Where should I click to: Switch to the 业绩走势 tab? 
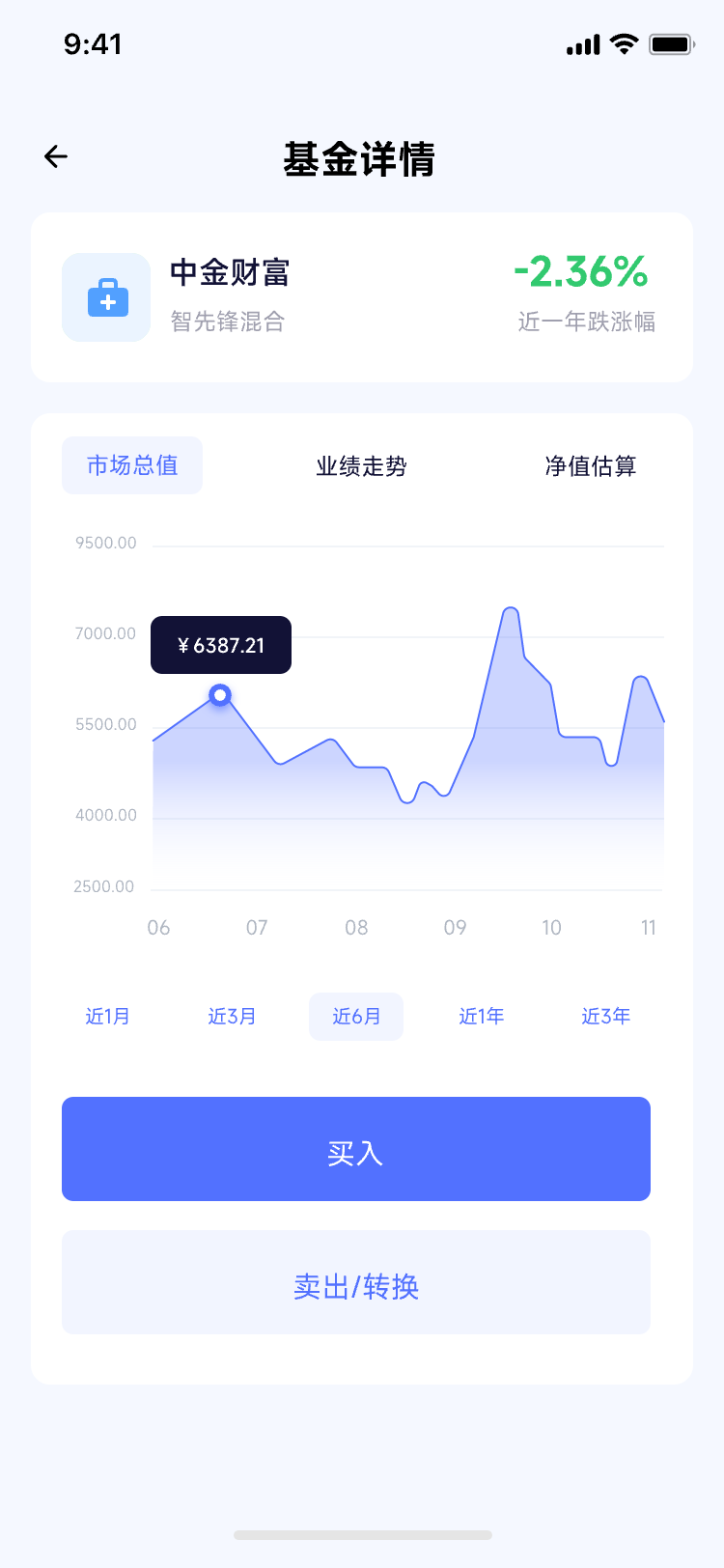pyautogui.click(x=361, y=466)
